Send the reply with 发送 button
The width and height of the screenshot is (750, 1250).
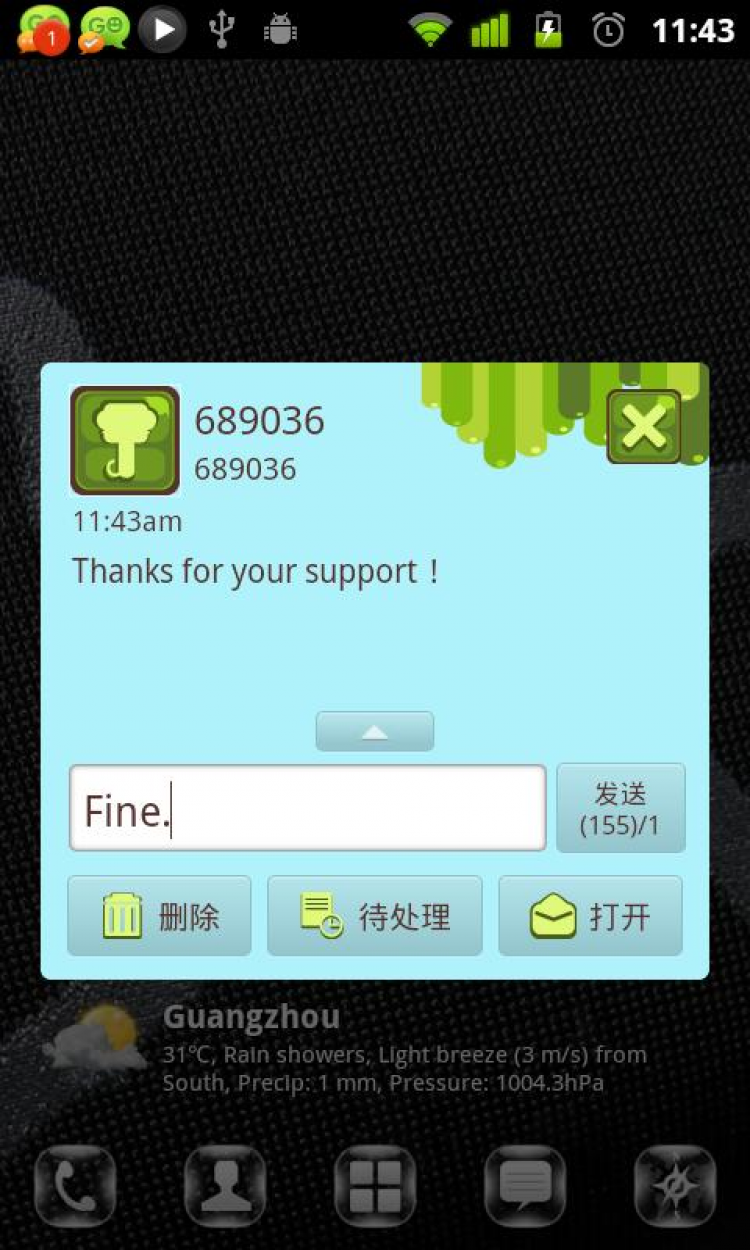click(620, 808)
